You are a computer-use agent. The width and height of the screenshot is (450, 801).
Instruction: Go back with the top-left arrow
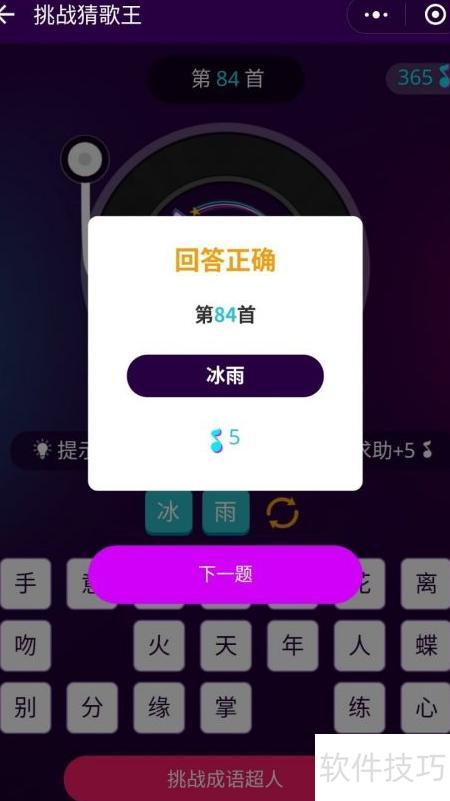pos(6,15)
